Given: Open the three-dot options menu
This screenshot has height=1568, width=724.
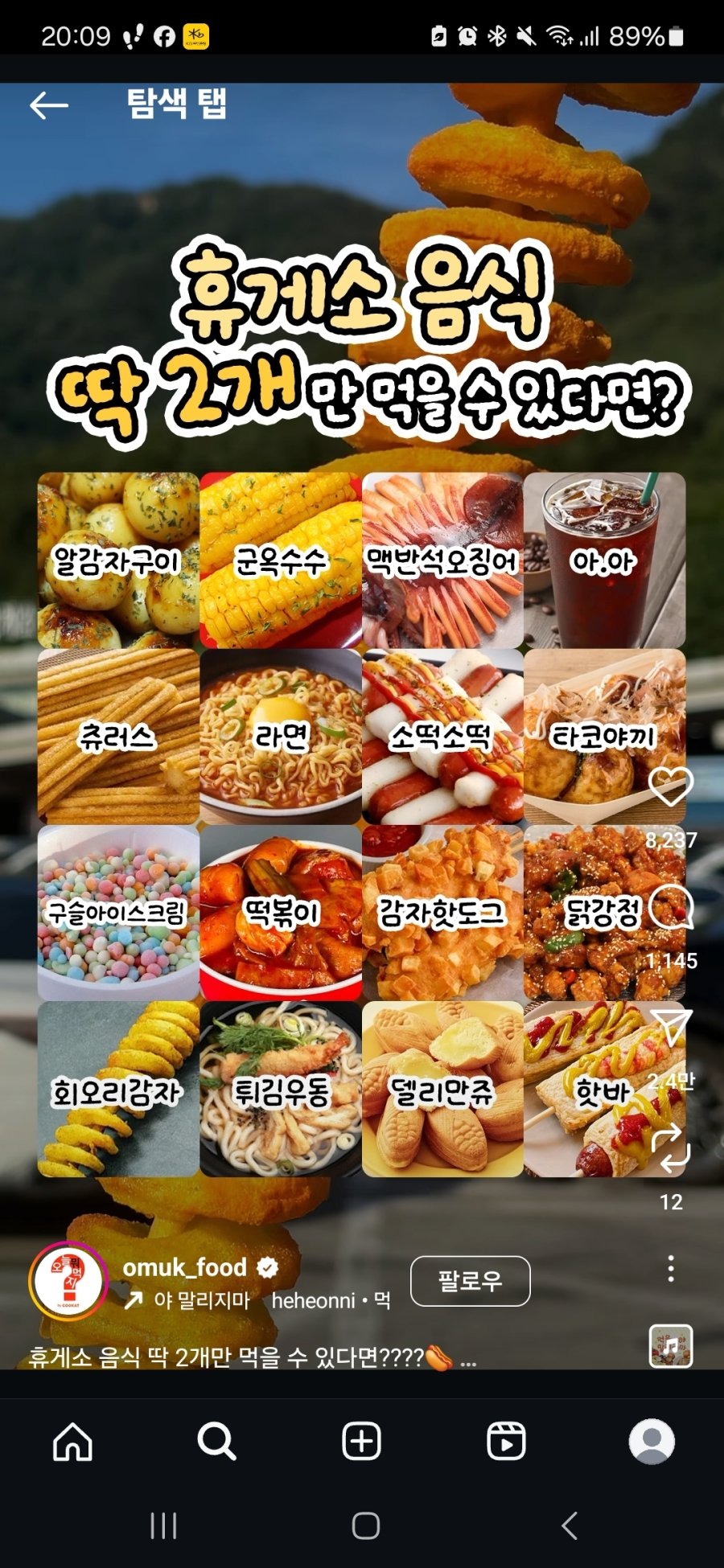Looking at the screenshot, I should tap(671, 1268).
